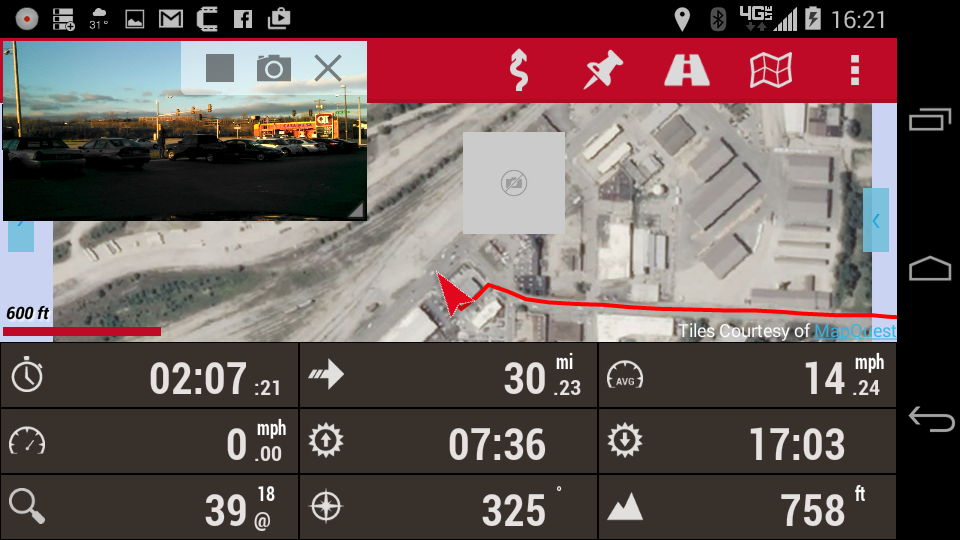Tap the gray photo placeholder on map

pos(514,183)
